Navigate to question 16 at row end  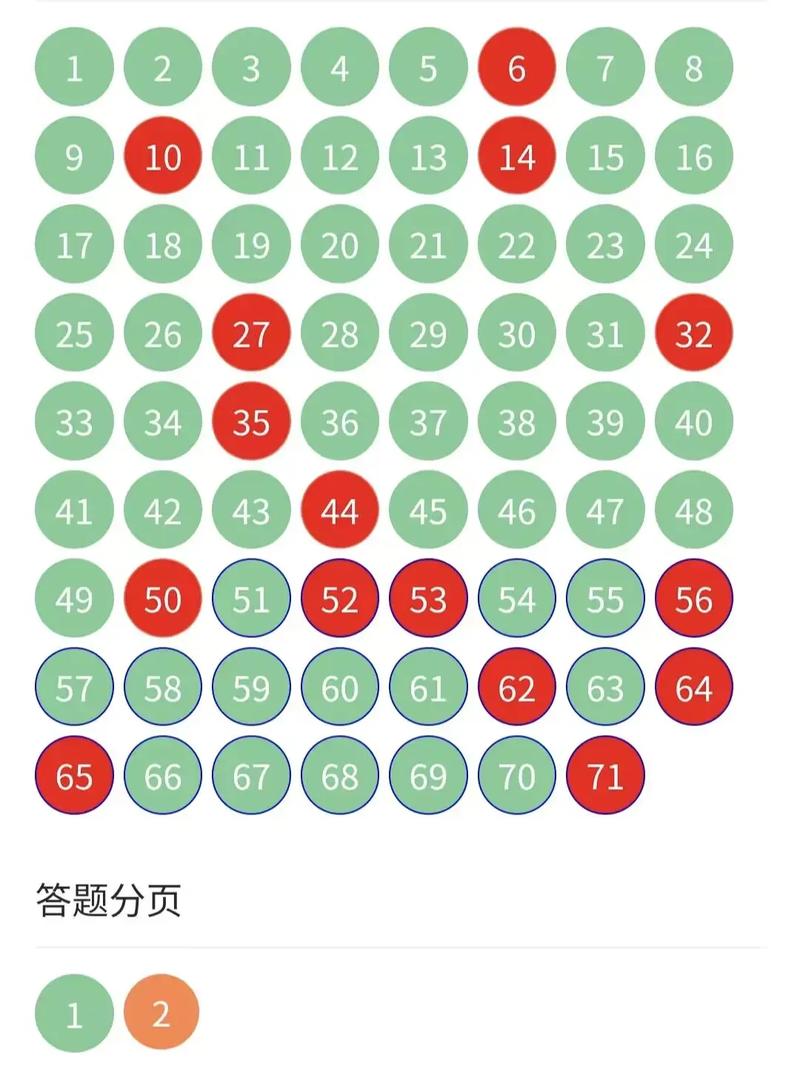[693, 155]
